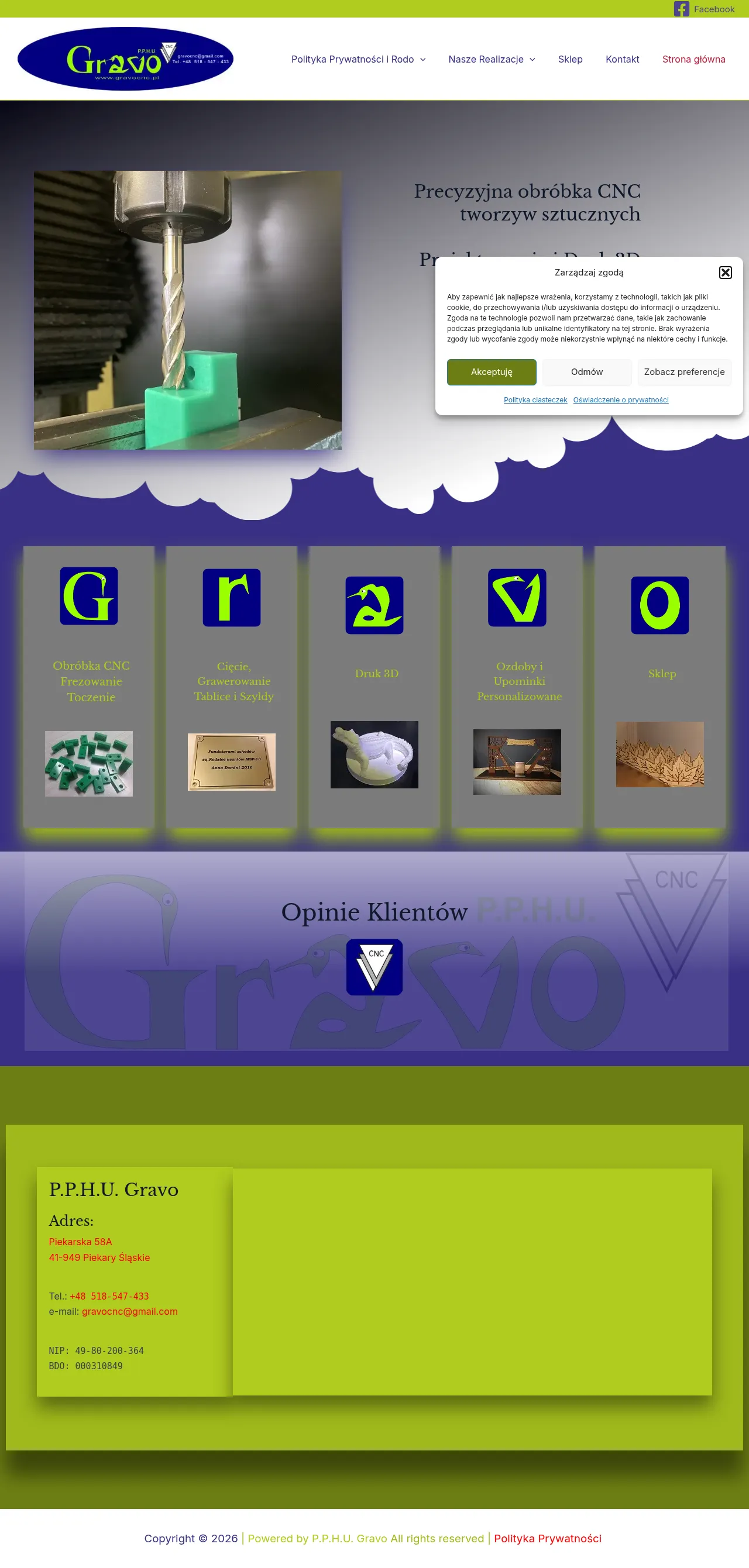Open the Obróbka CNC Frezowanie Toczenie card
Screen dimensions: 749x1568
(91, 681)
